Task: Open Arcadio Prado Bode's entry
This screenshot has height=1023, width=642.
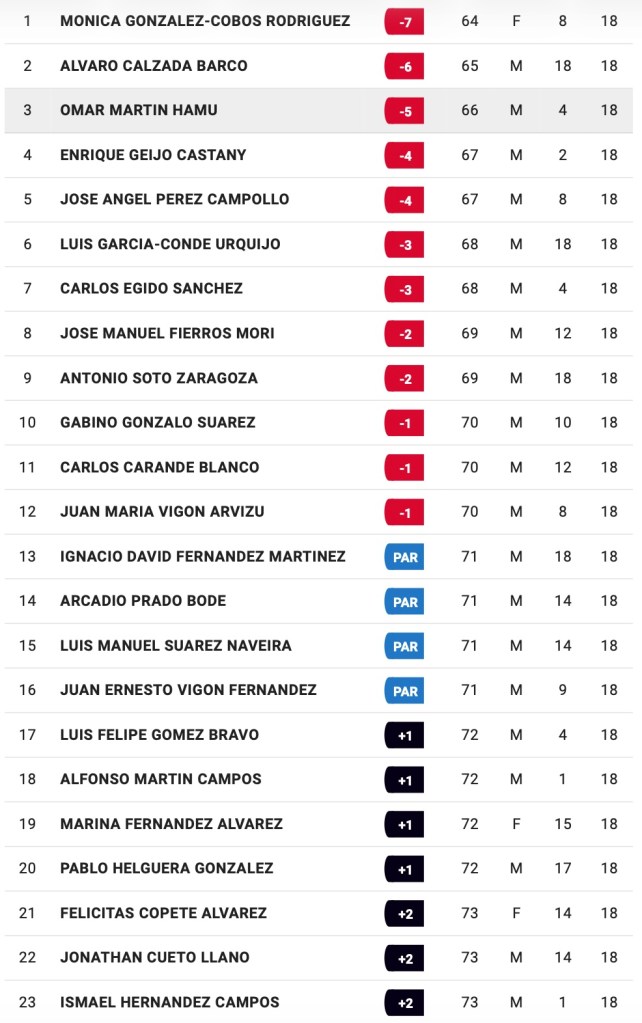Action: coord(143,601)
